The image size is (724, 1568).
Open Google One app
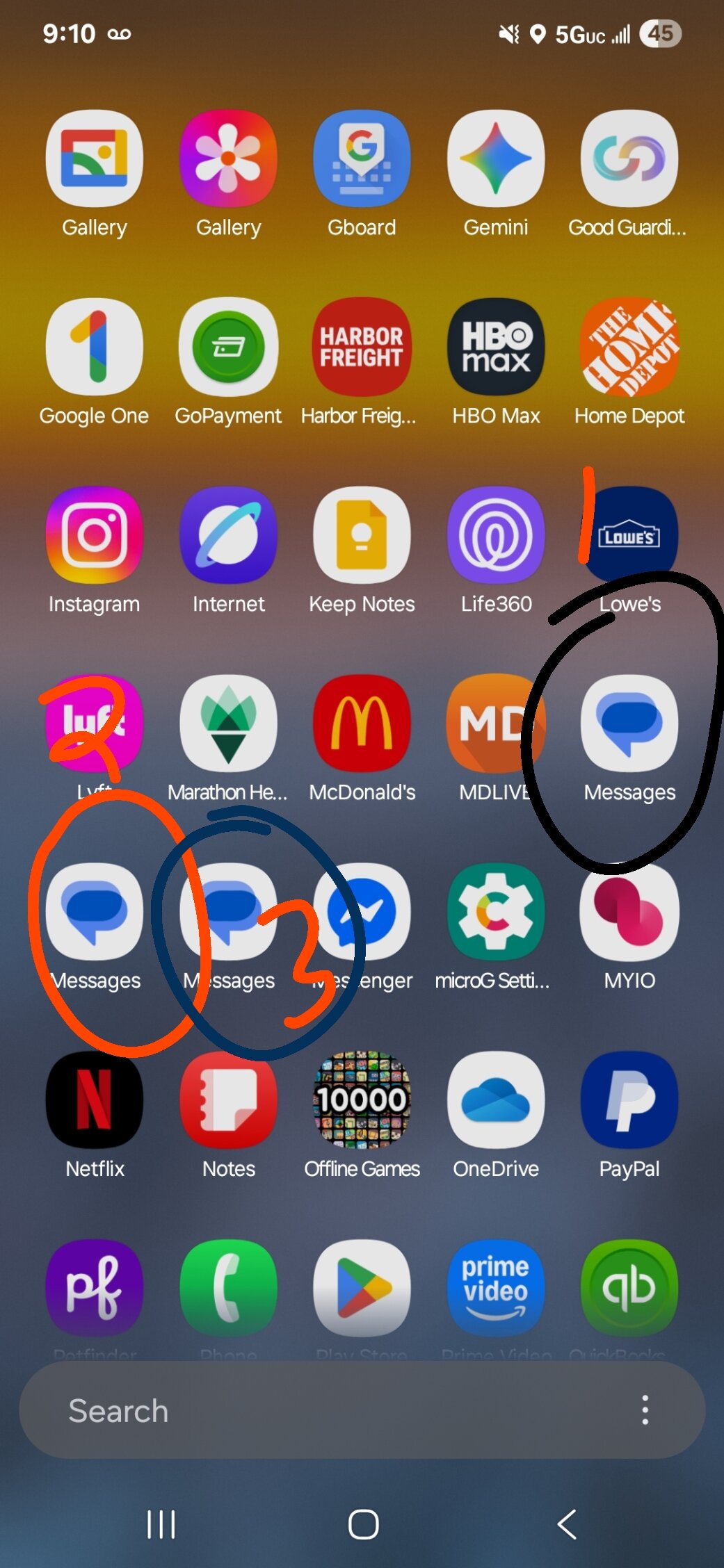[95, 348]
